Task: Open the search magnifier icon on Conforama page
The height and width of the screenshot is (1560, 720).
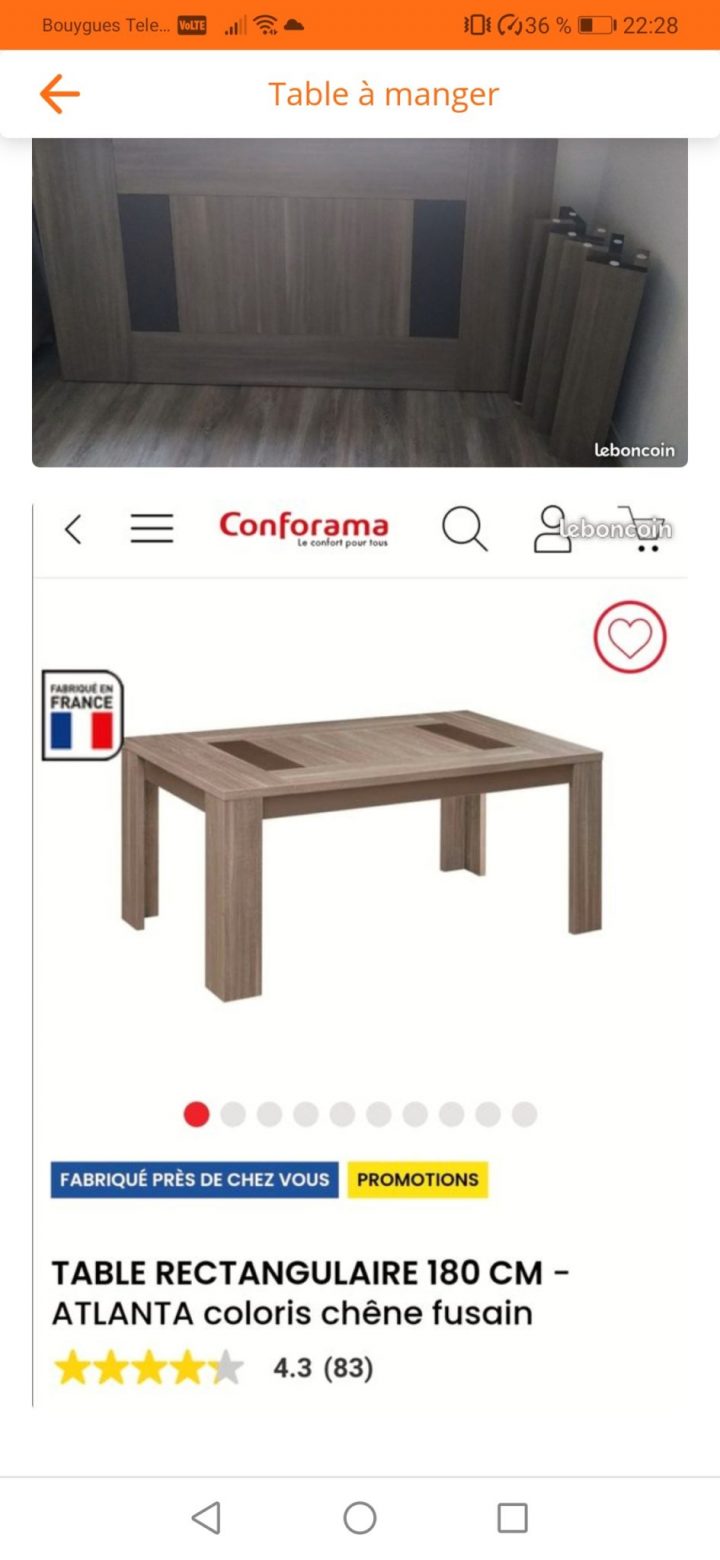Action: click(466, 530)
